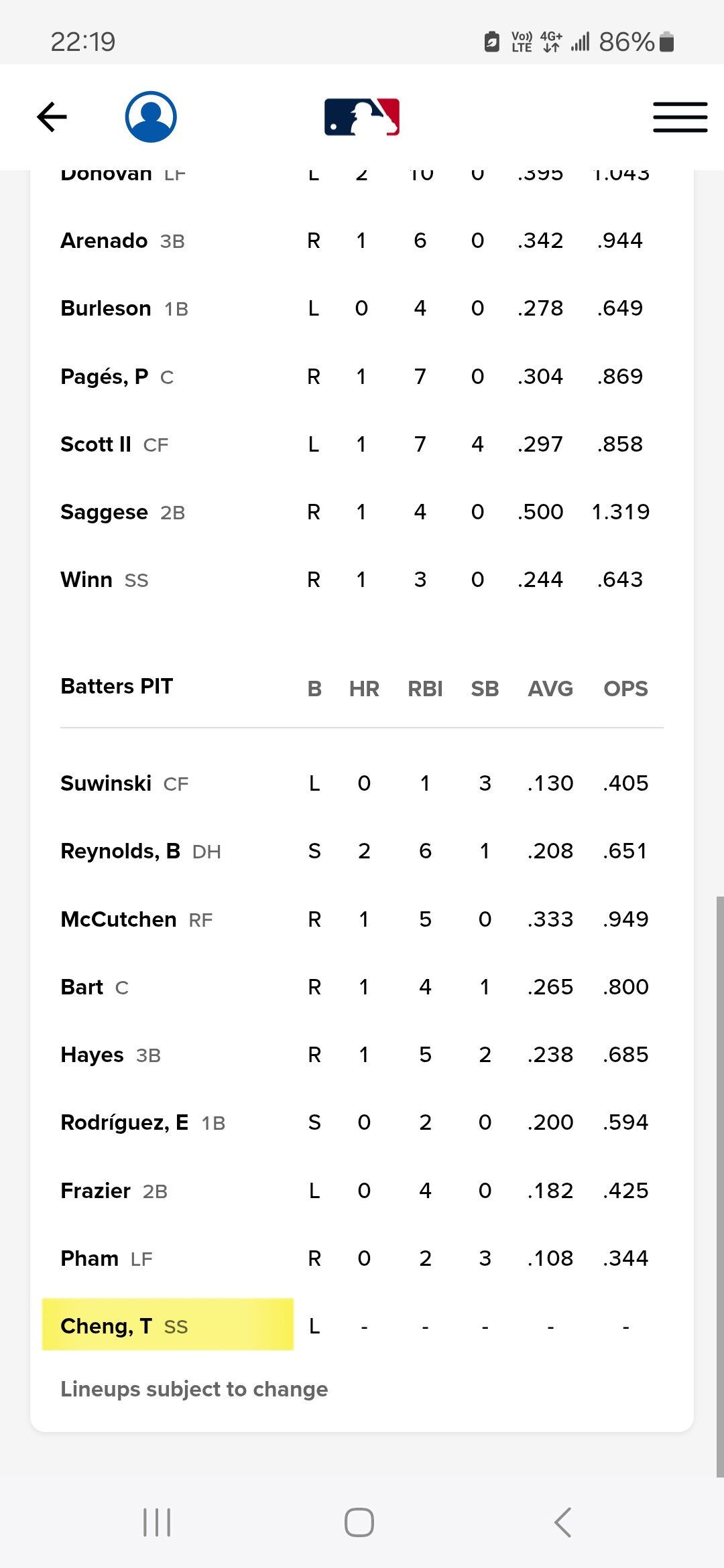Open Pham's player profile
The width and height of the screenshot is (724, 1568).
(89, 1258)
